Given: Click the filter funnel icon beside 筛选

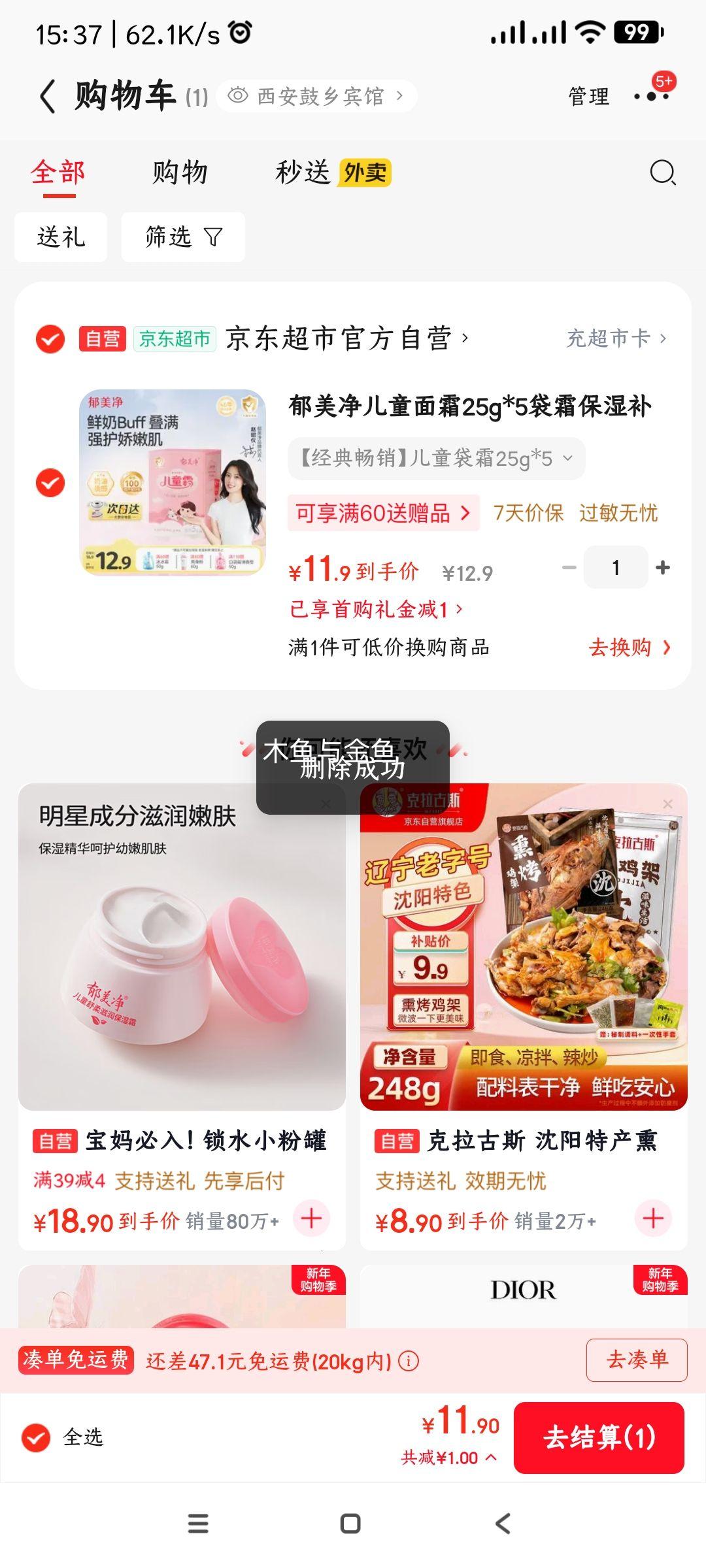Looking at the screenshot, I should pos(213,237).
